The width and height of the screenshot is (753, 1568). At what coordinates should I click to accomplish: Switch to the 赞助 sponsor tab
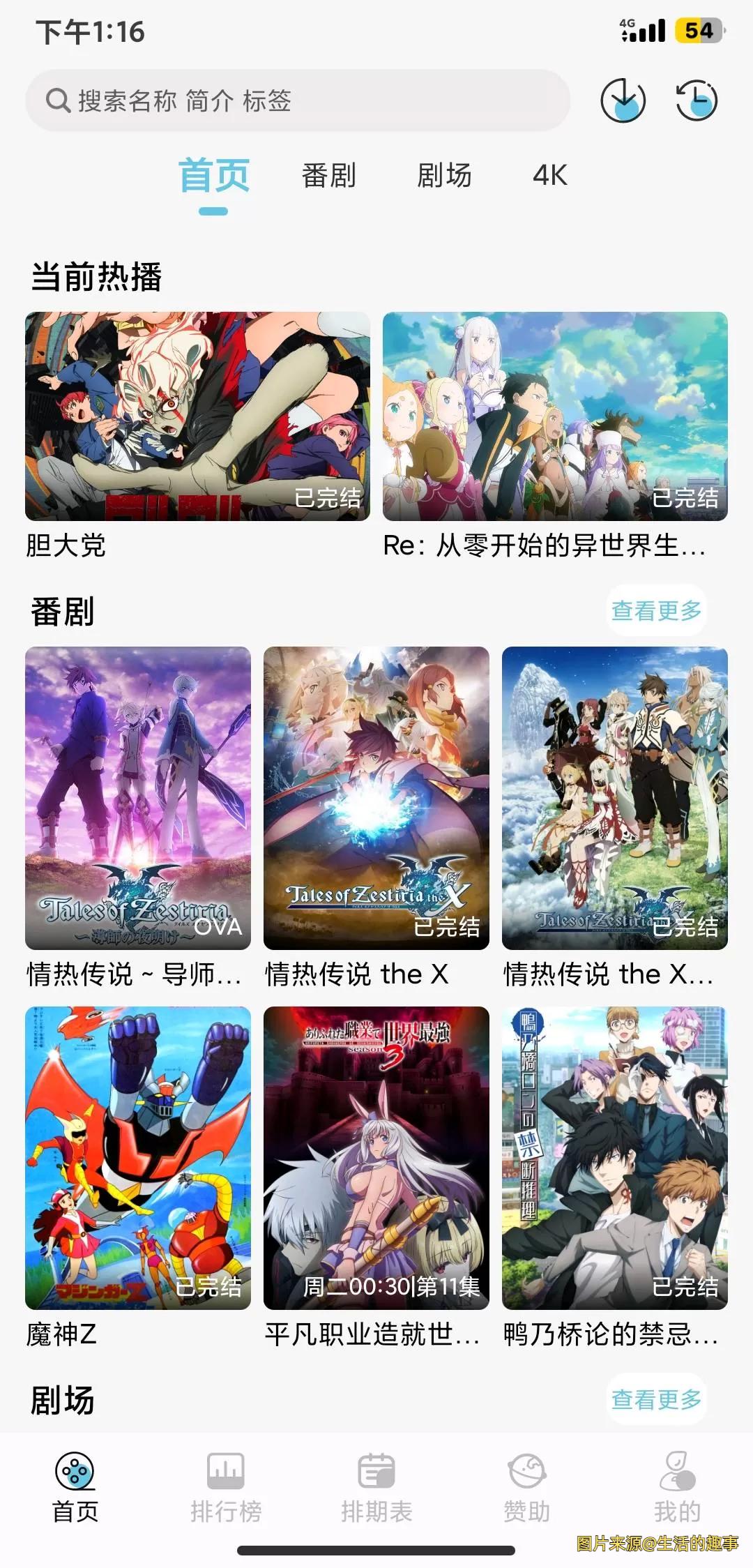coord(527,1487)
